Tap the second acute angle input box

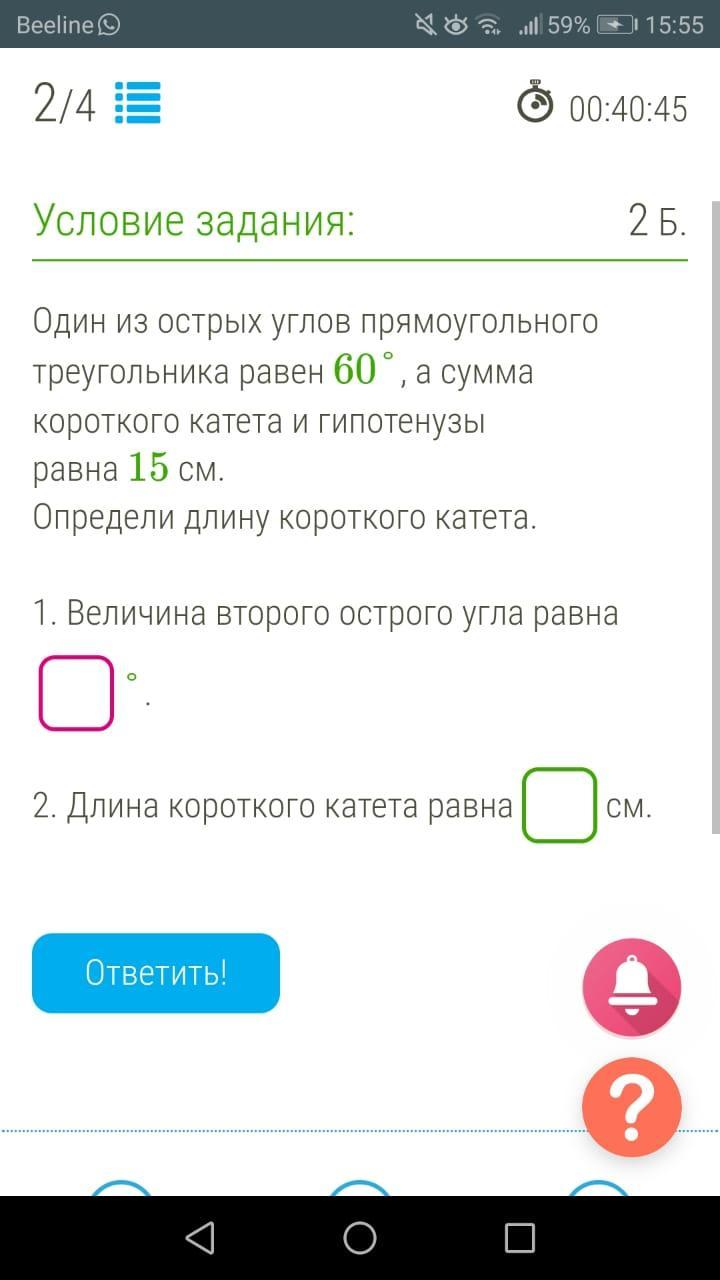point(76,693)
